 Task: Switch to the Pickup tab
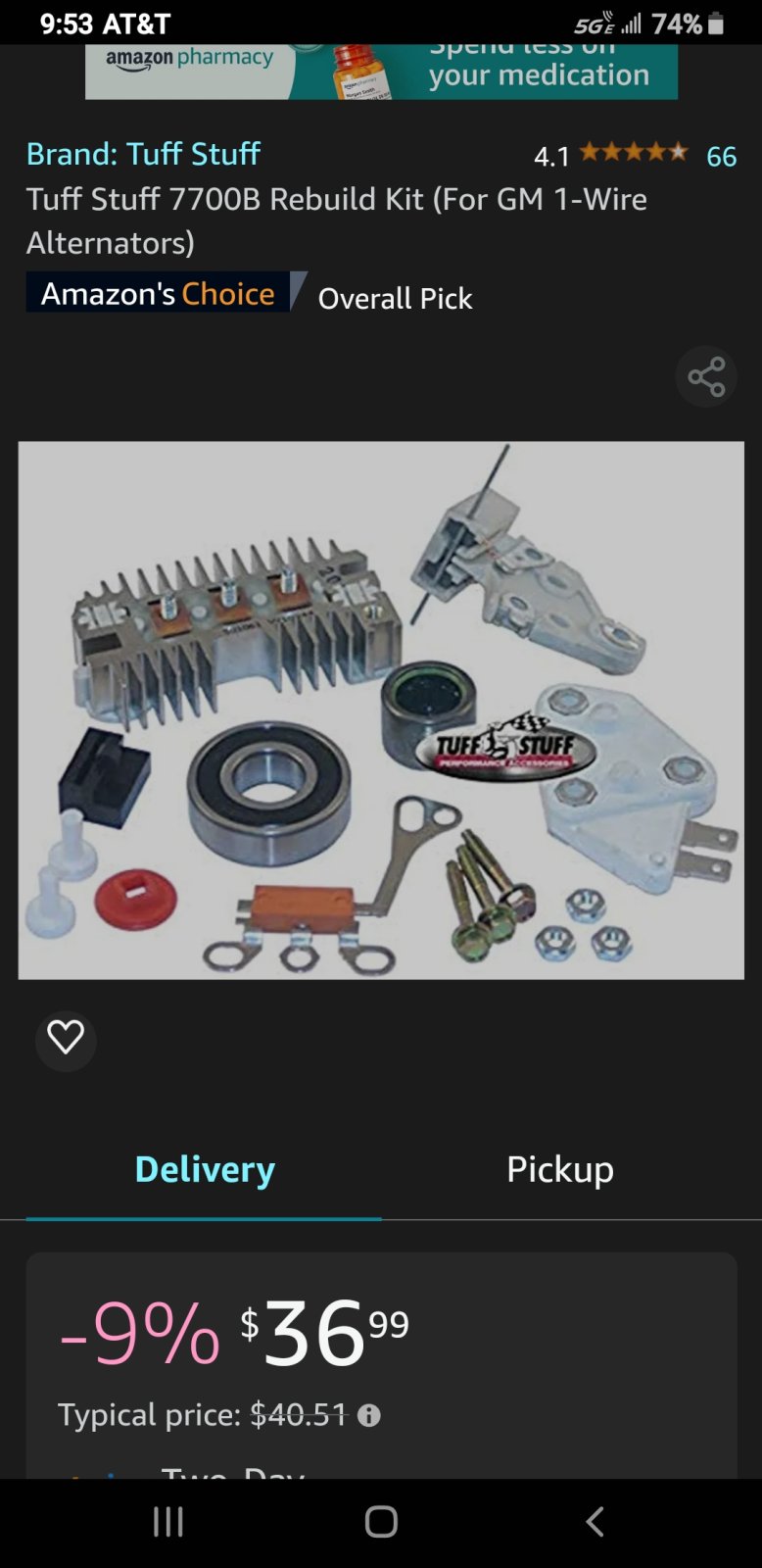(x=560, y=1169)
